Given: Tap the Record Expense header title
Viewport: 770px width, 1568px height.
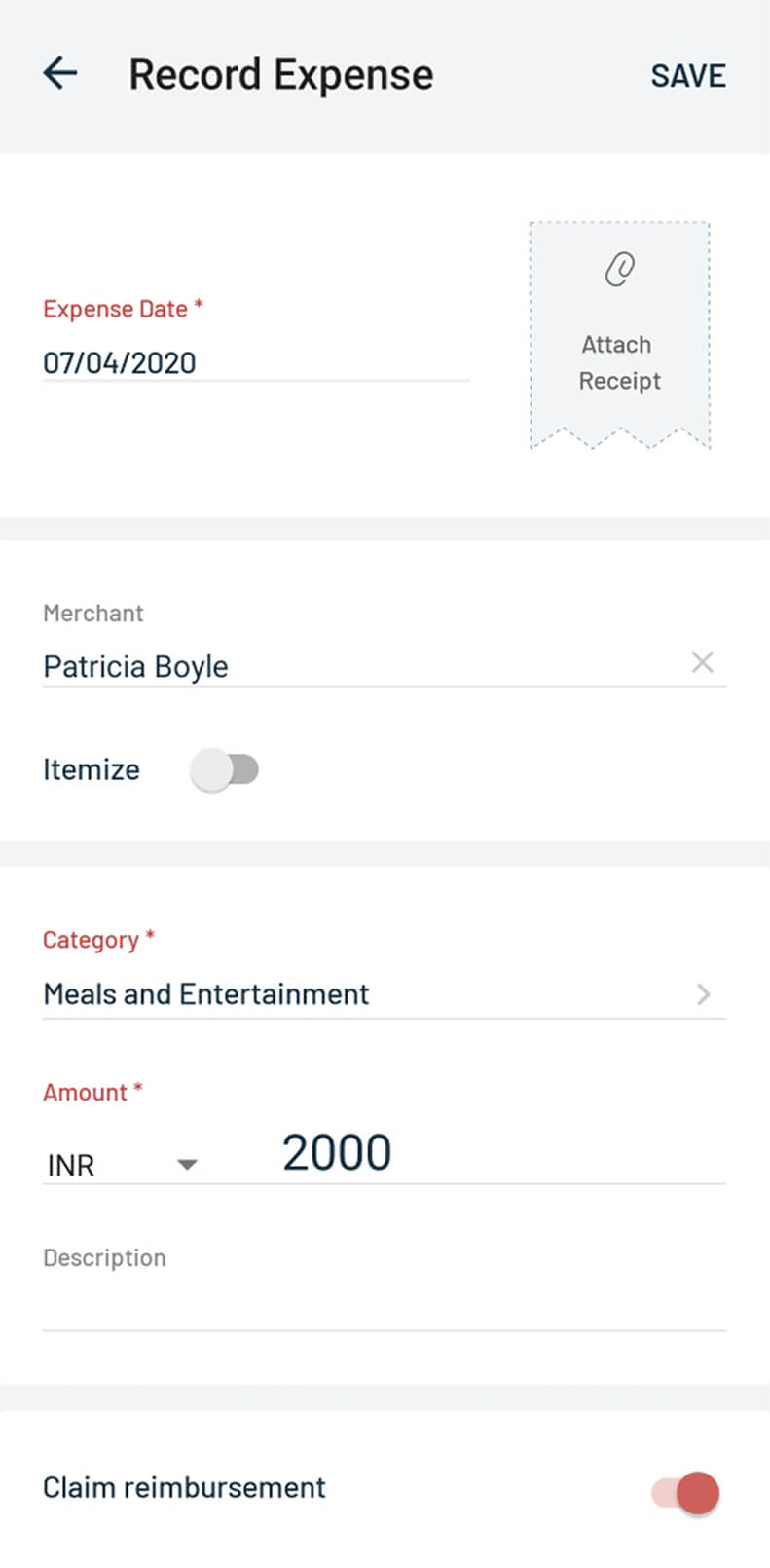Looking at the screenshot, I should tap(281, 74).
